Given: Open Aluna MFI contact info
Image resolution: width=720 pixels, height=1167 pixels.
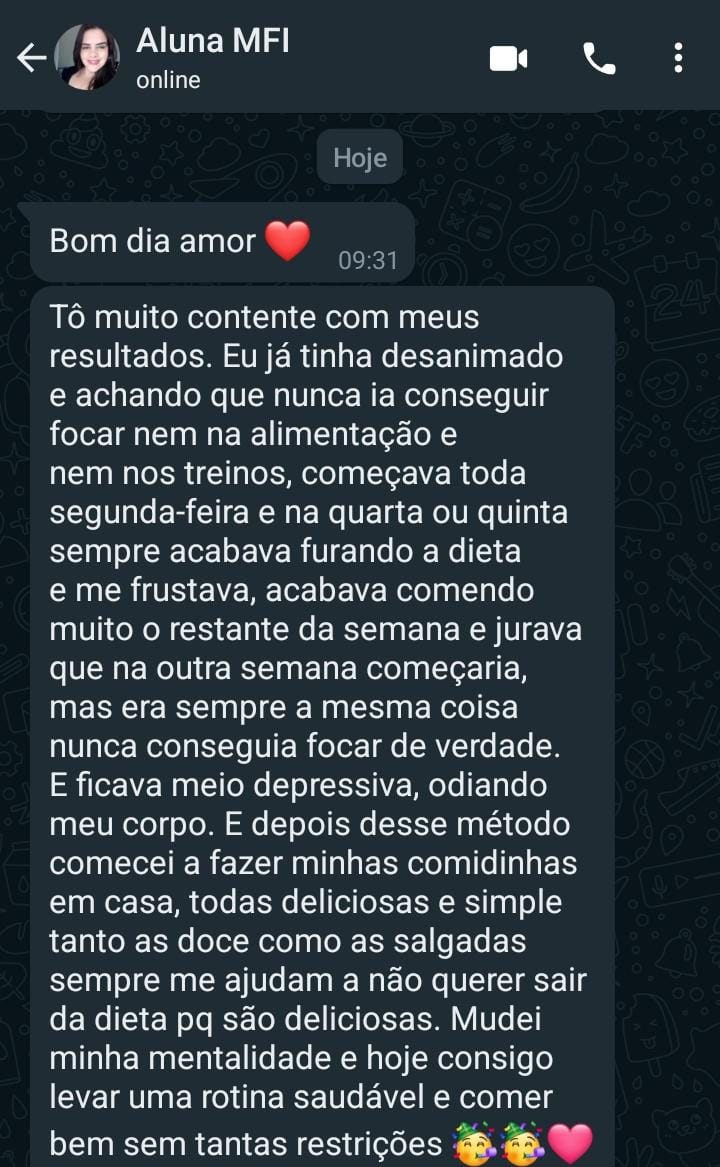Looking at the screenshot, I should (x=212, y=58).
